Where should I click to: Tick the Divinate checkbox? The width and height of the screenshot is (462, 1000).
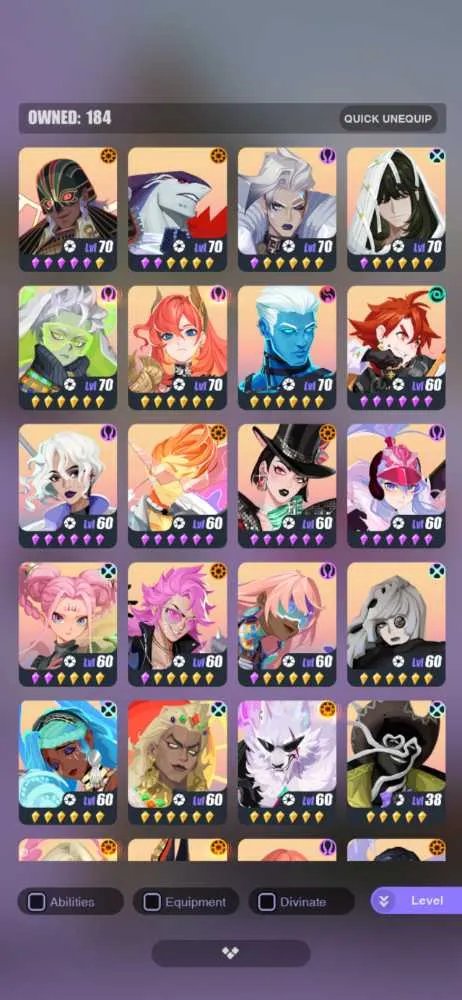(267, 902)
